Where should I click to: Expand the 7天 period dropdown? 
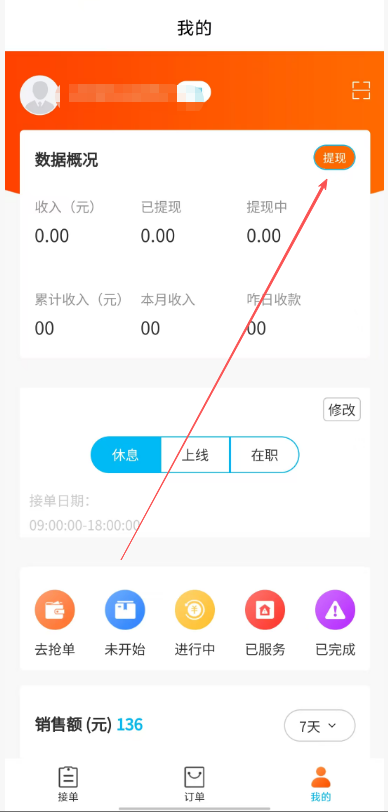coord(320,726)
